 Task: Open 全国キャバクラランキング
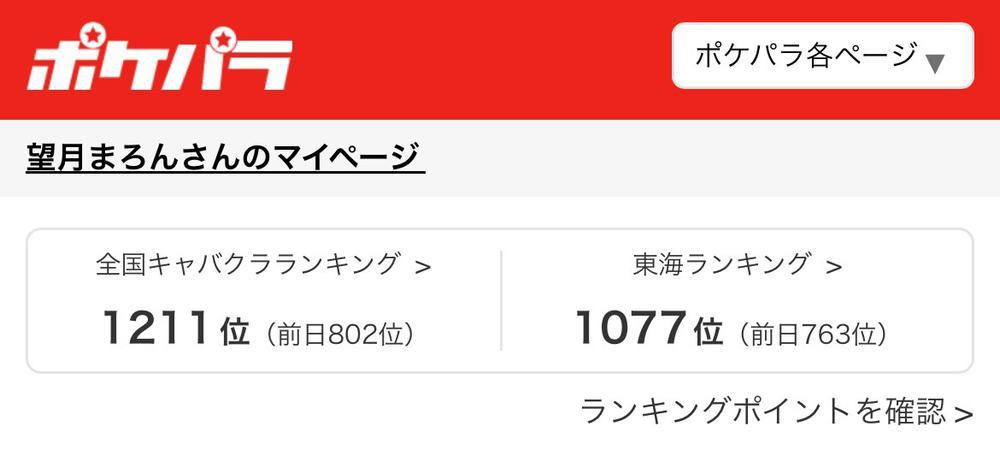[x=263, y=265]
